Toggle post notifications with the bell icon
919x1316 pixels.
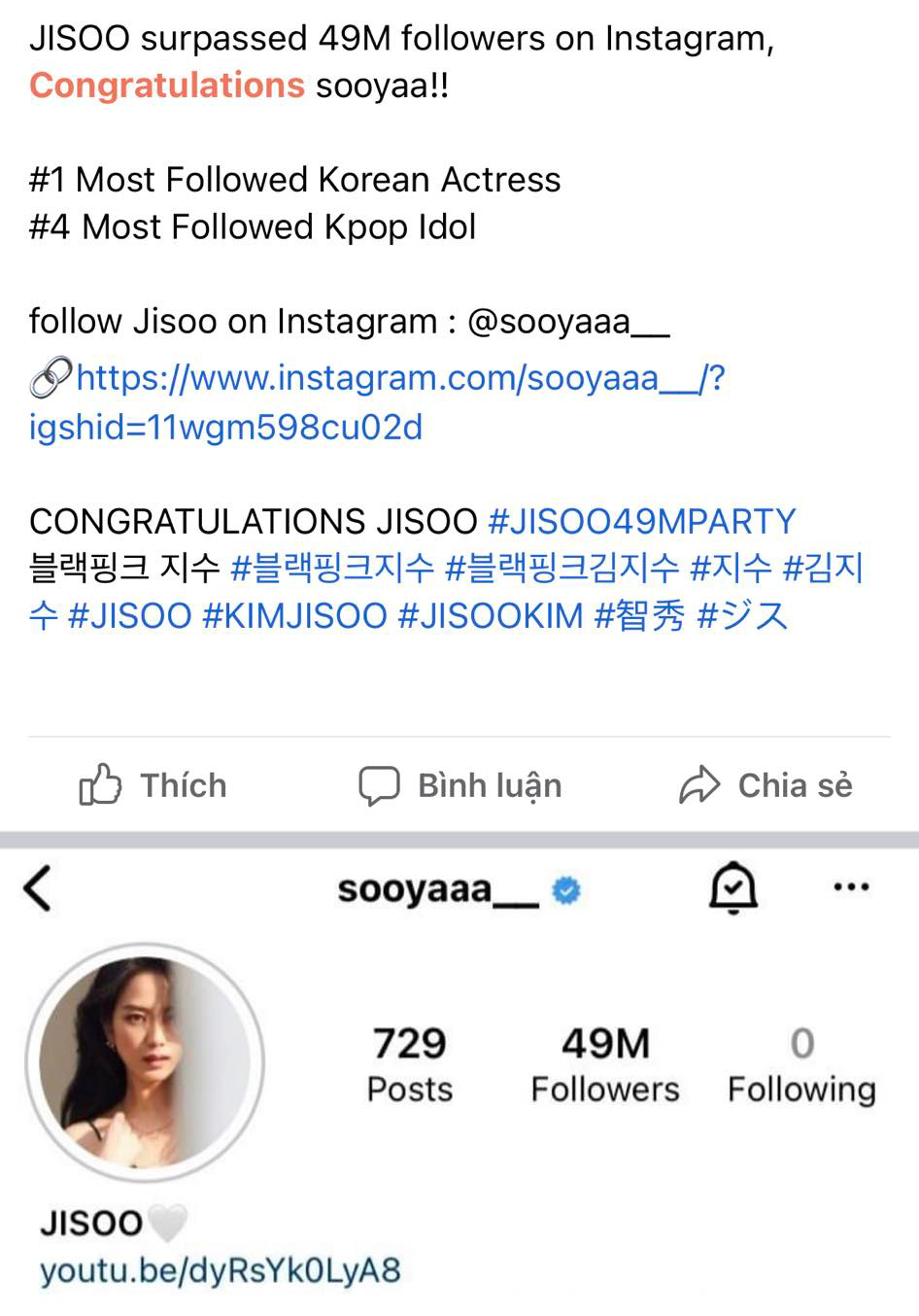point(733,886)
